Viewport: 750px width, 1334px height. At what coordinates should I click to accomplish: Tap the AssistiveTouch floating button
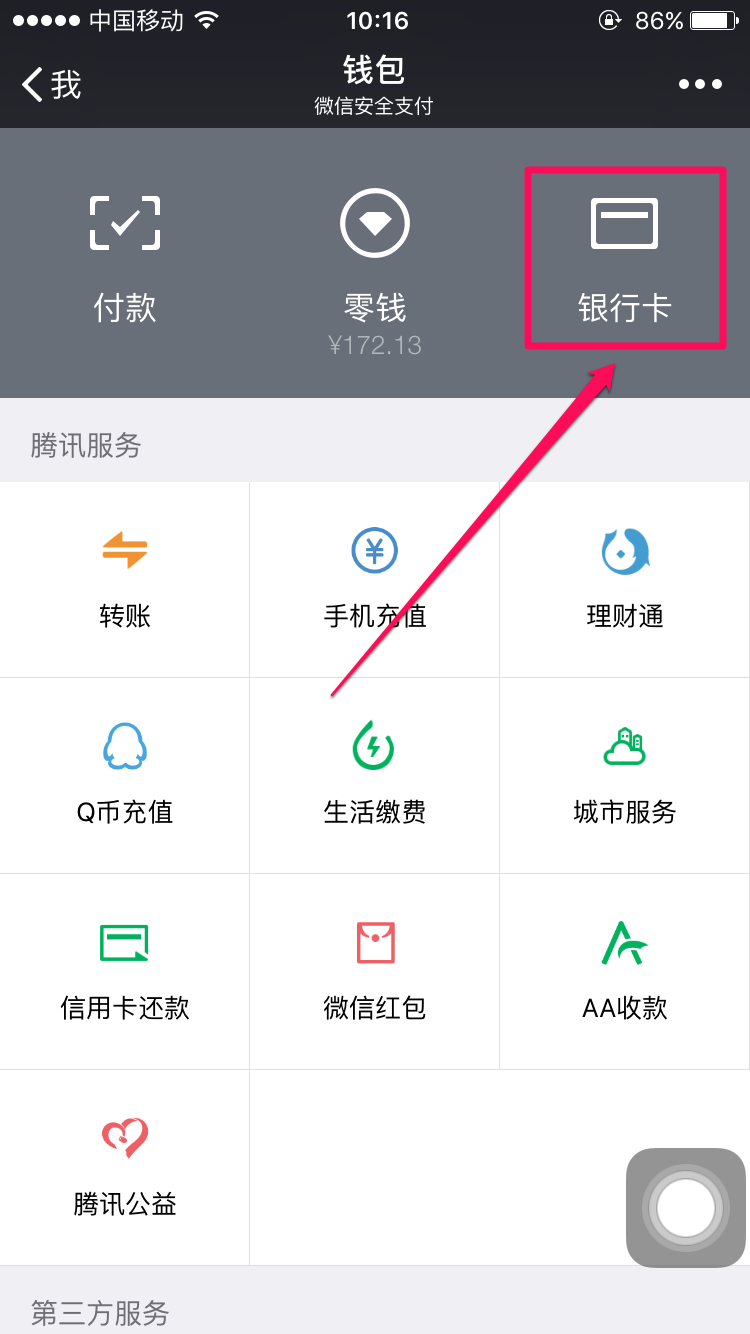click(686, 1208)
